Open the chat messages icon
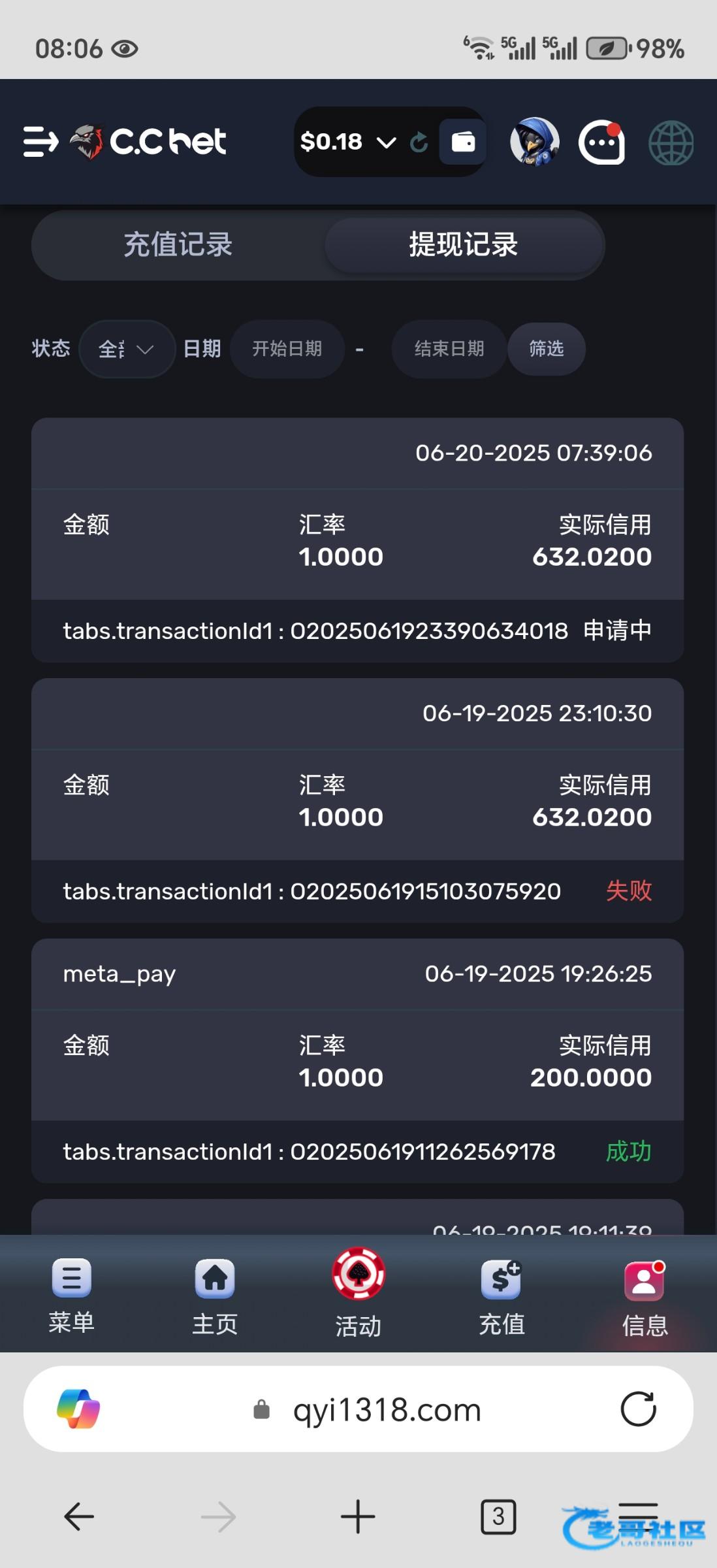 pyautogui.click(x=602, y=142)
